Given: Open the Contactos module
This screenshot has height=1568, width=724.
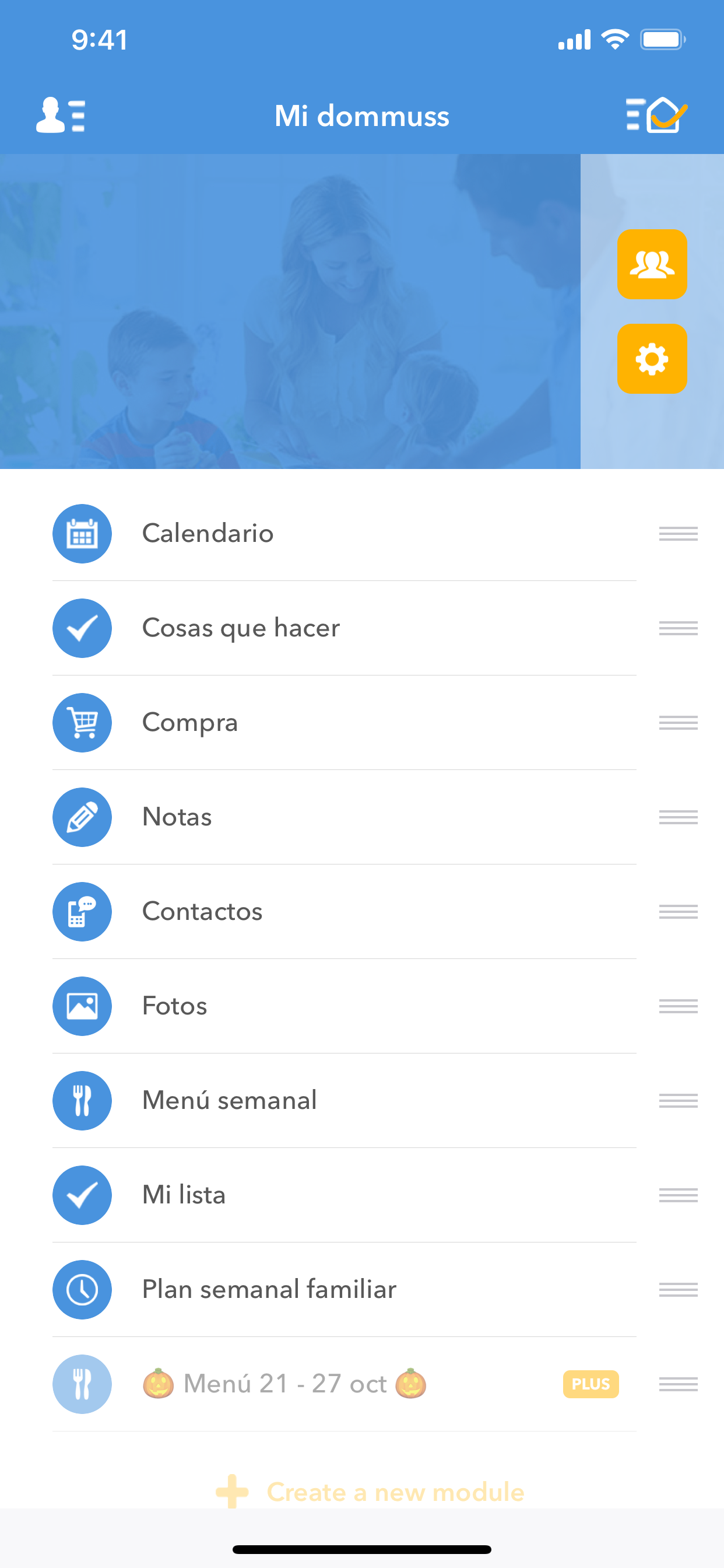Looking at the screenshot, I should (x=202, y=911).
